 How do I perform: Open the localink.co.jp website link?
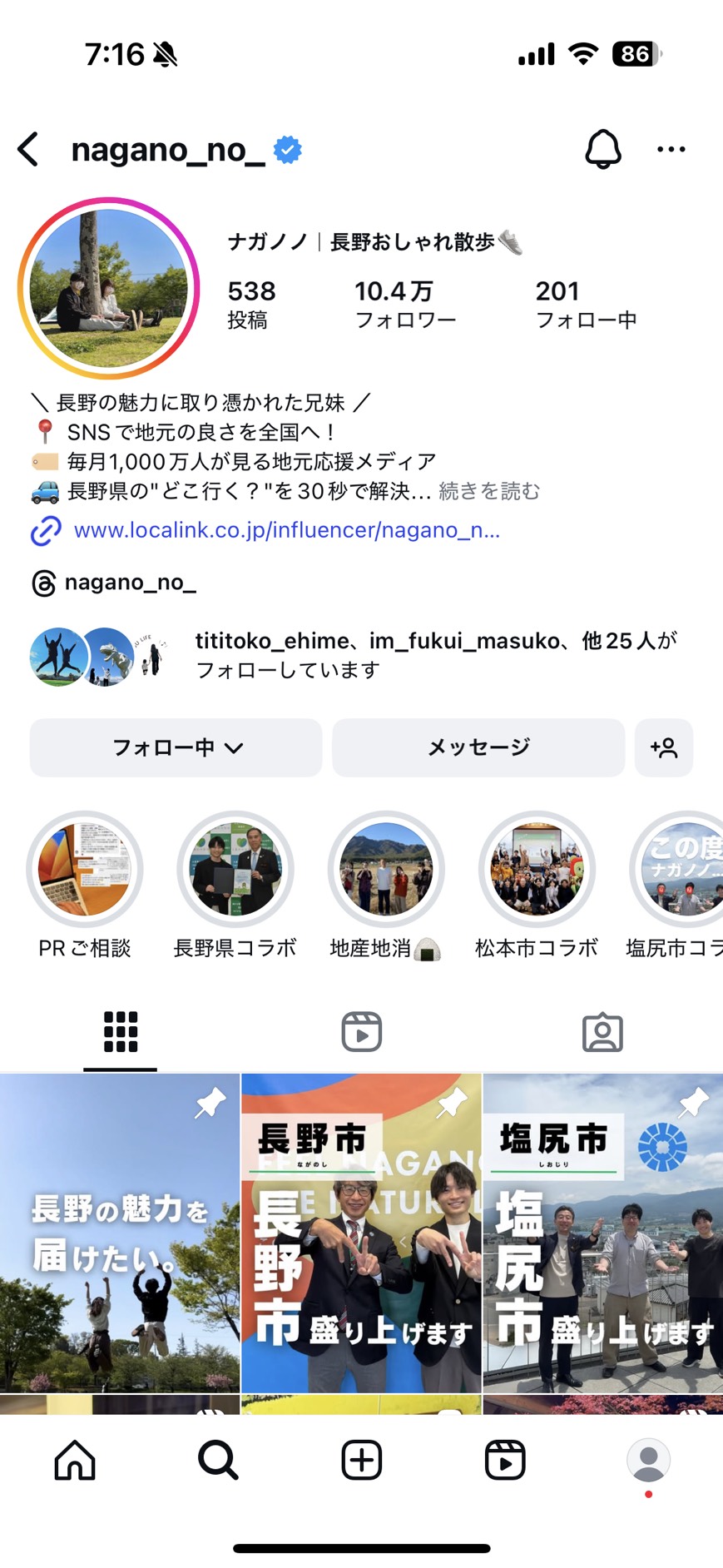(286, 530)
